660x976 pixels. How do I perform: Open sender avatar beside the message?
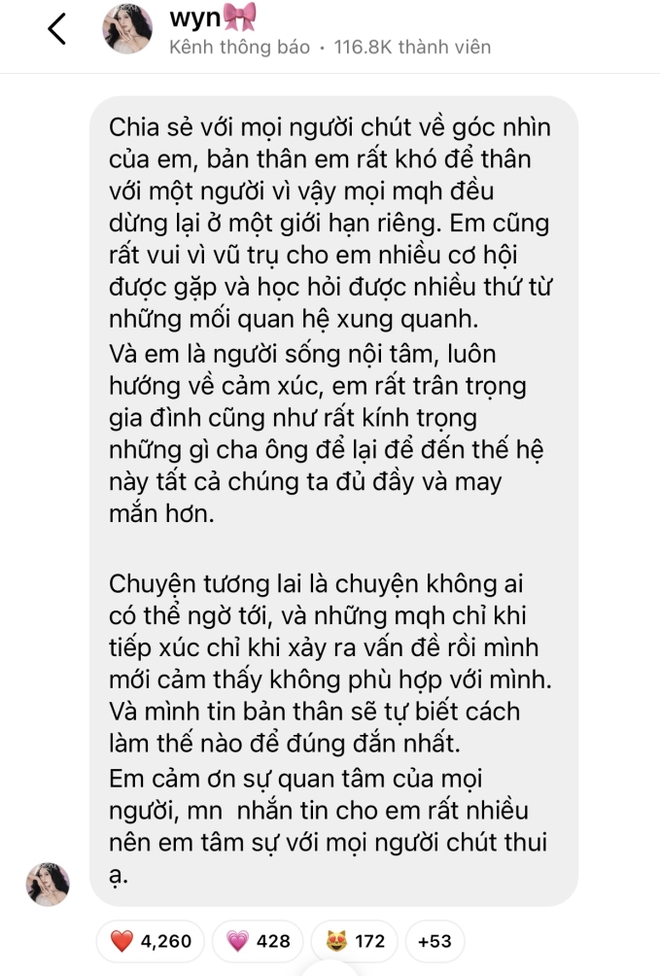point(48,883)
